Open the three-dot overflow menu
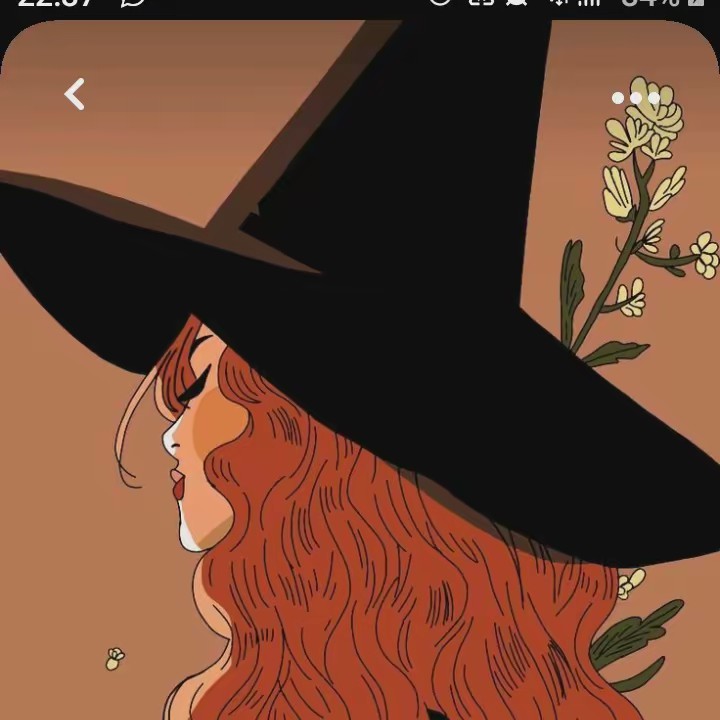 636,98
